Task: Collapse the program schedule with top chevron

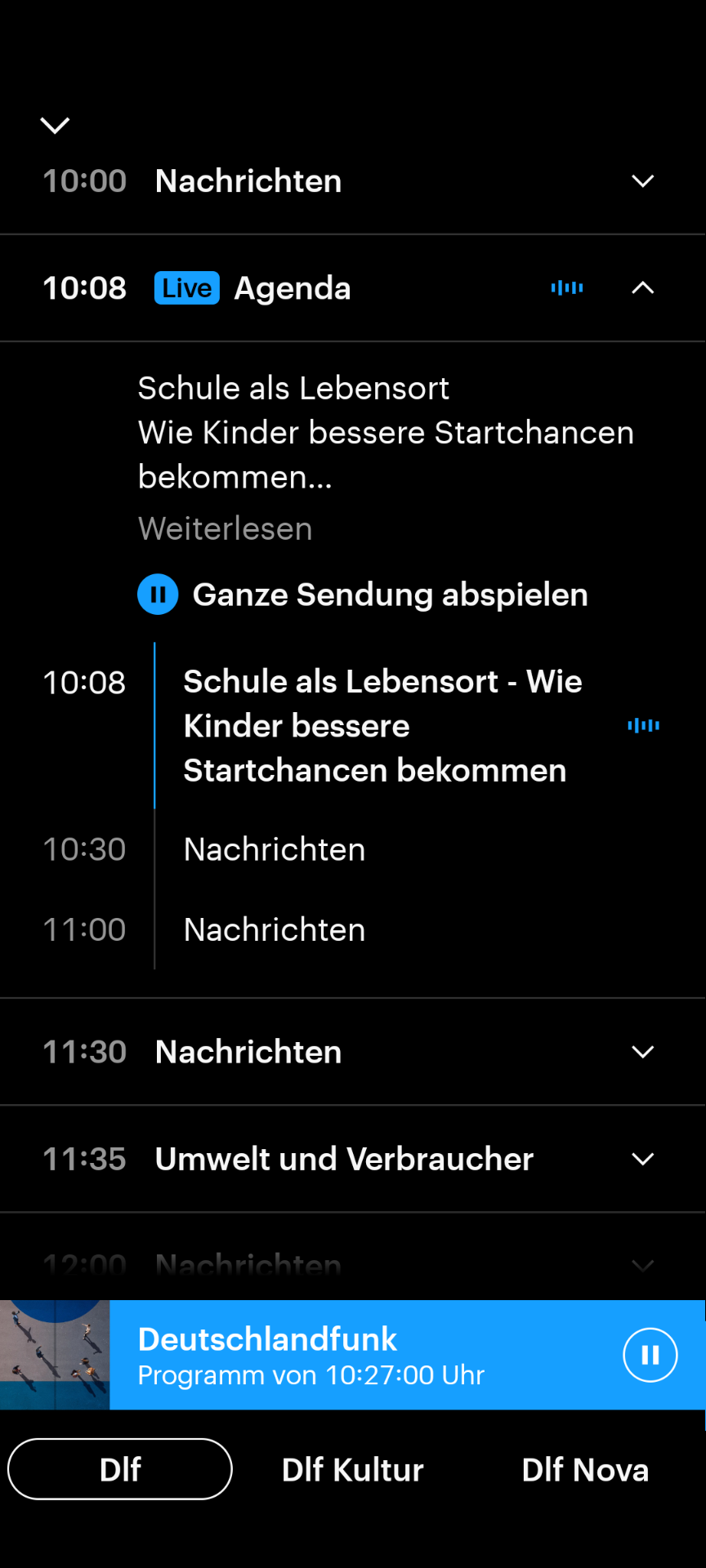Action: 55,125
